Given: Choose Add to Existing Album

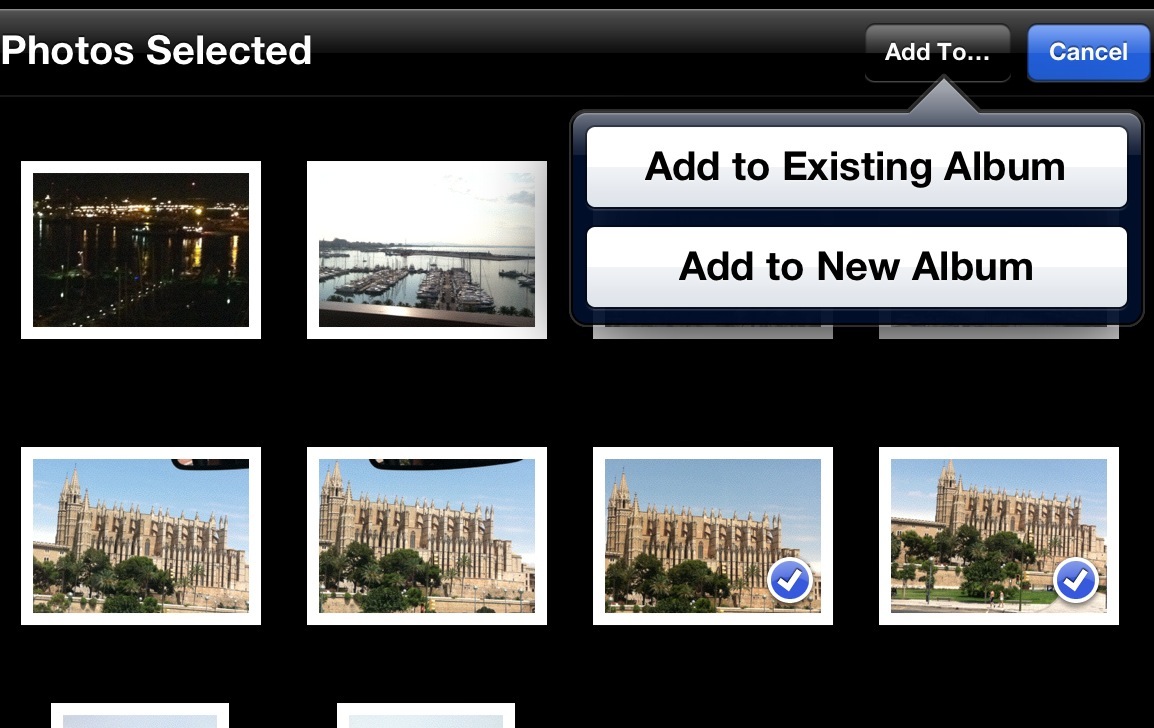Looking at the screenshot, I should tap(856, 166).
